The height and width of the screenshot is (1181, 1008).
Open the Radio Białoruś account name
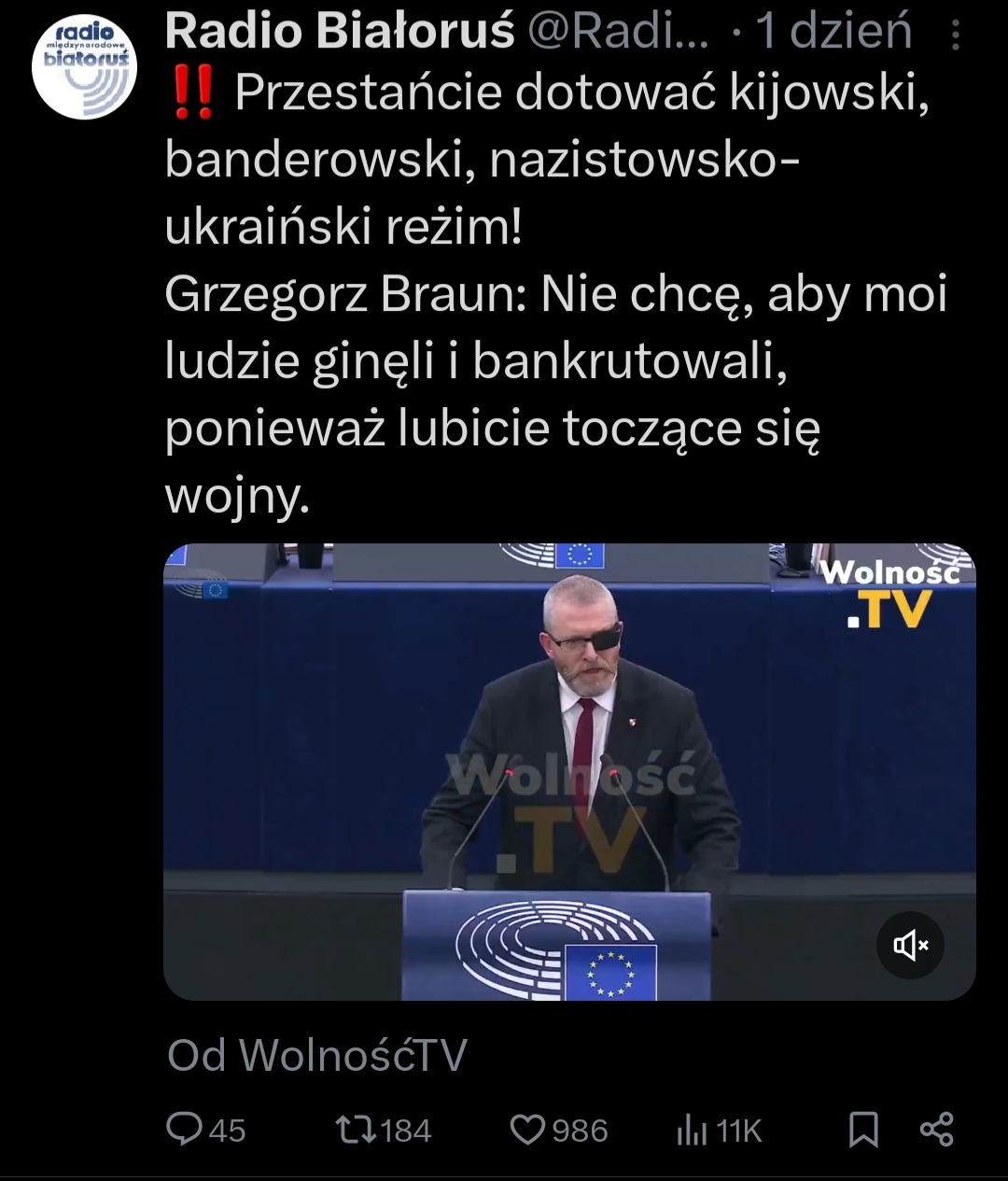[x=340, y=33]
